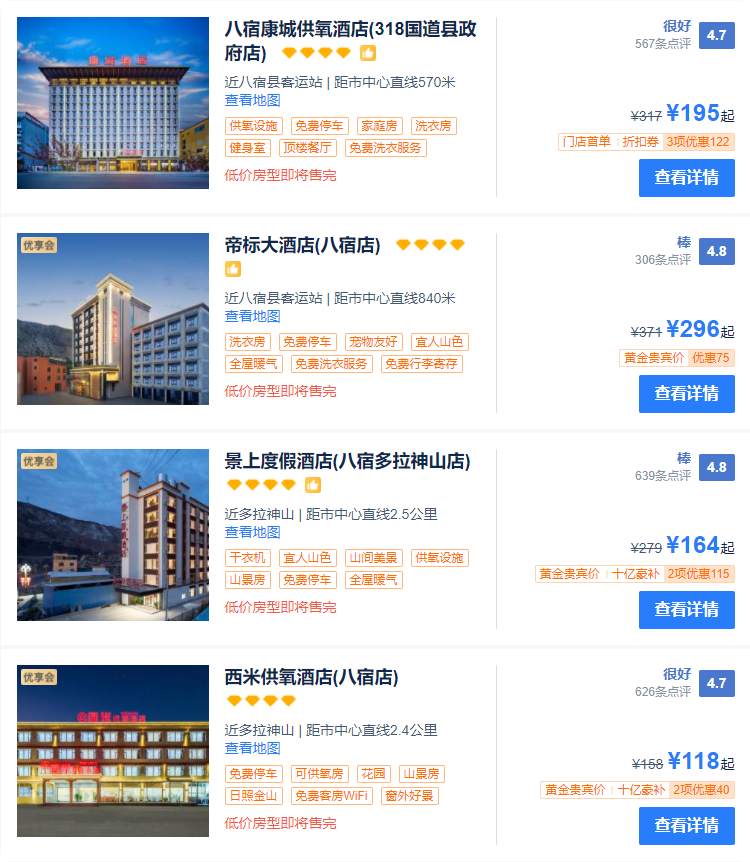Click the thumbs-up icon for 景上度假酒店
This screenshot has height=862, width=750.
click(311, 484)
